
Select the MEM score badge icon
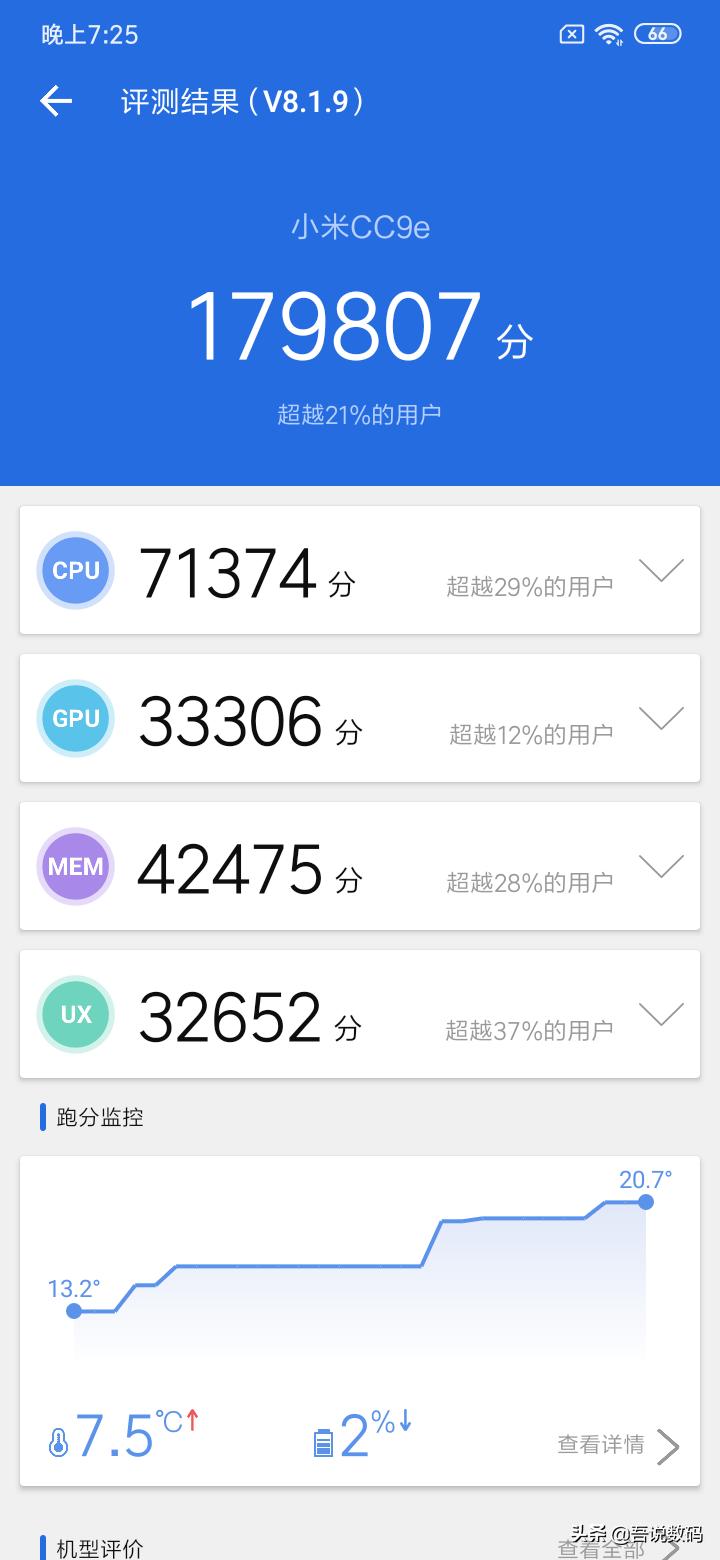(75, 866)
